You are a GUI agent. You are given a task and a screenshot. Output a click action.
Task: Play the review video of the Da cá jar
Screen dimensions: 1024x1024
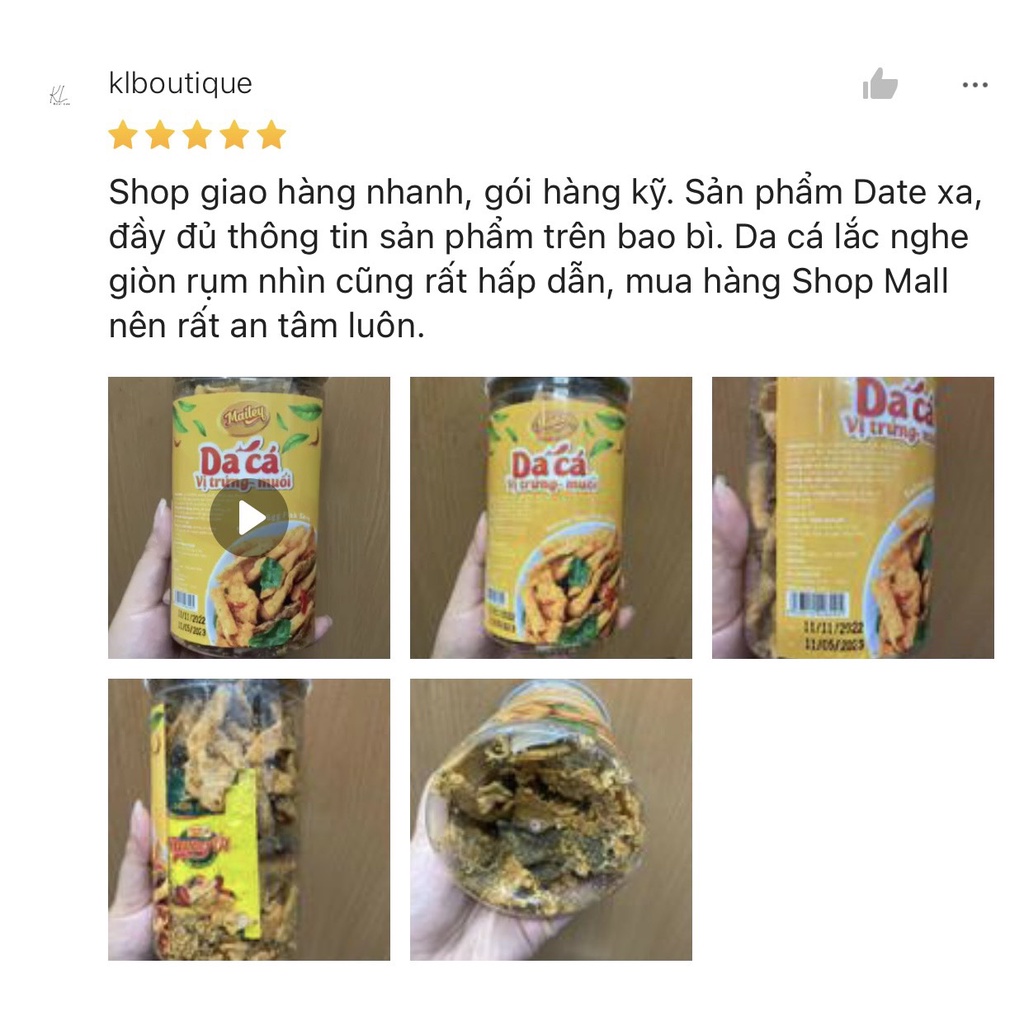point(249,518)
